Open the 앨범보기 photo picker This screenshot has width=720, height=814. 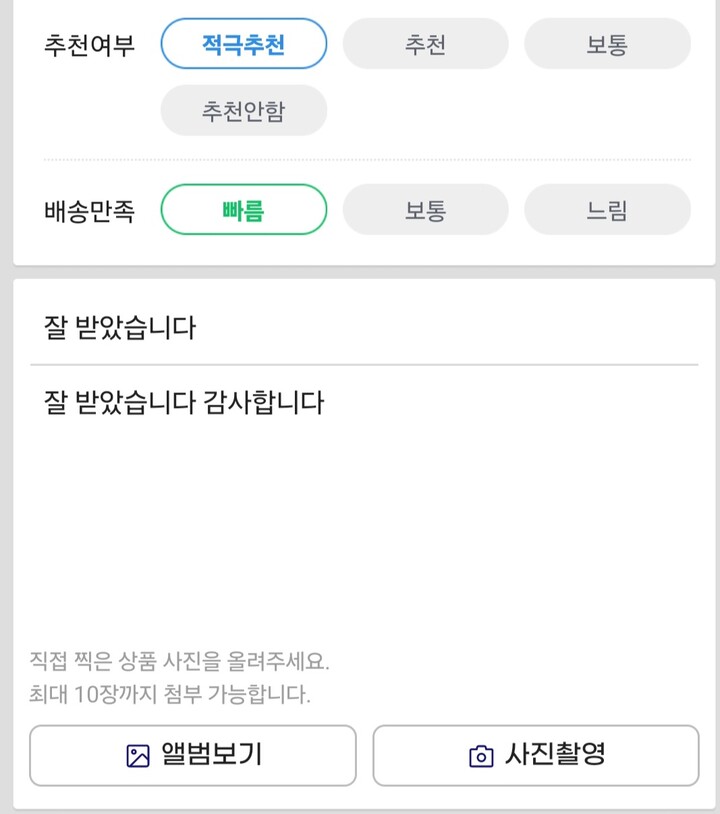192,756
